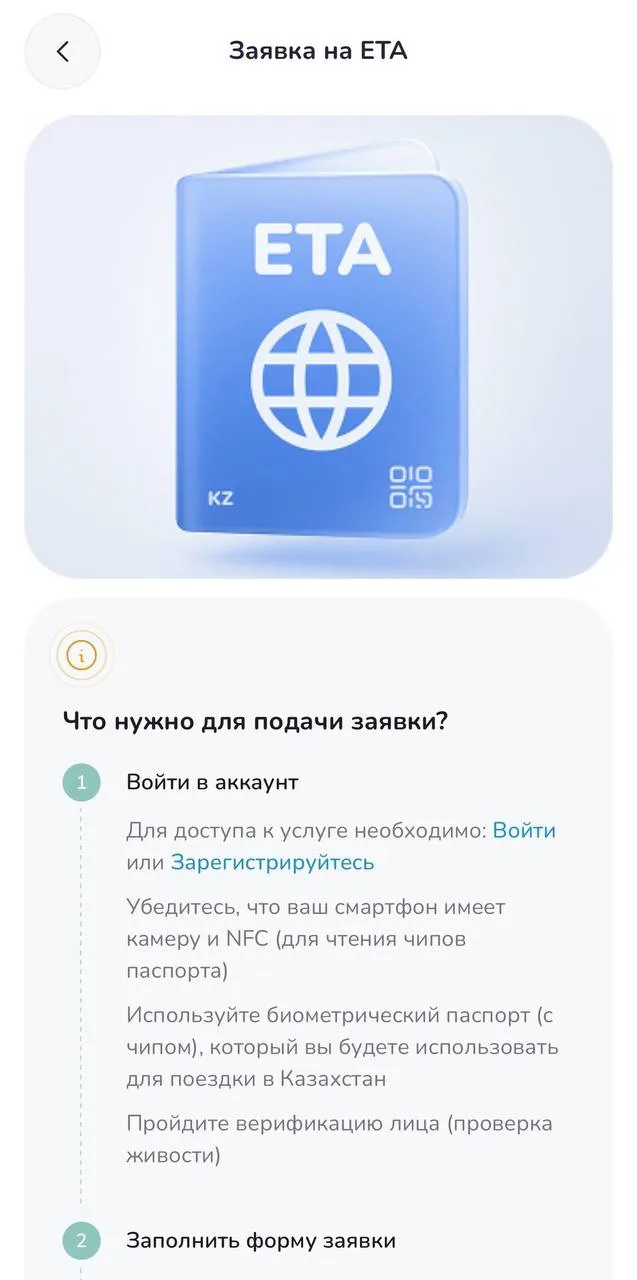
Task: Tap the Войти link to sign in
Action: click(x=524, y=830)
